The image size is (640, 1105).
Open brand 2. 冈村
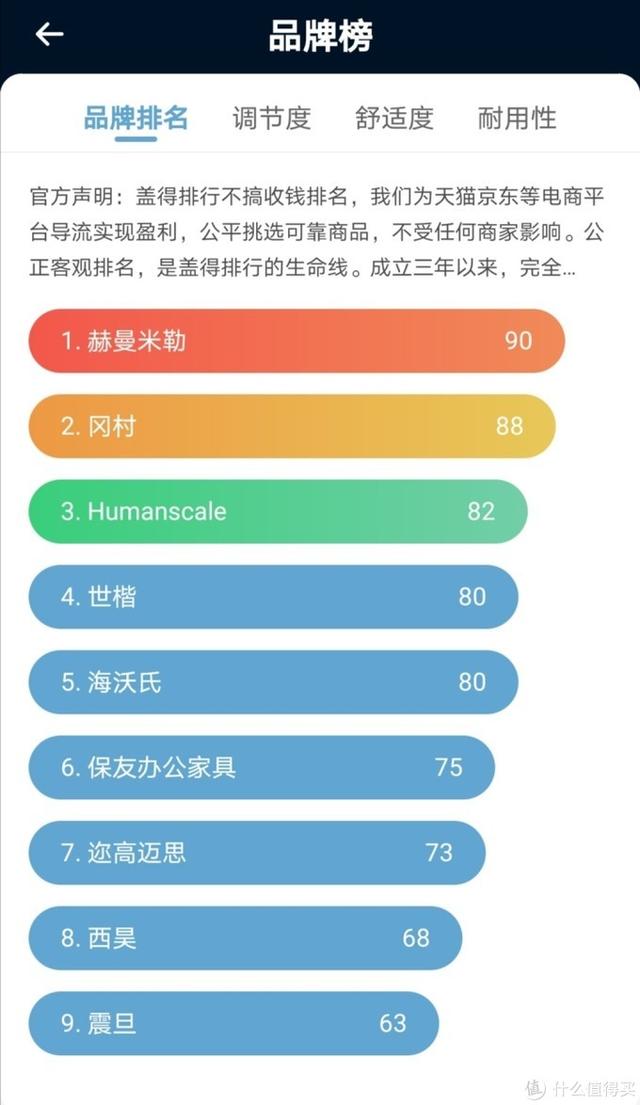tap(292, 426)
